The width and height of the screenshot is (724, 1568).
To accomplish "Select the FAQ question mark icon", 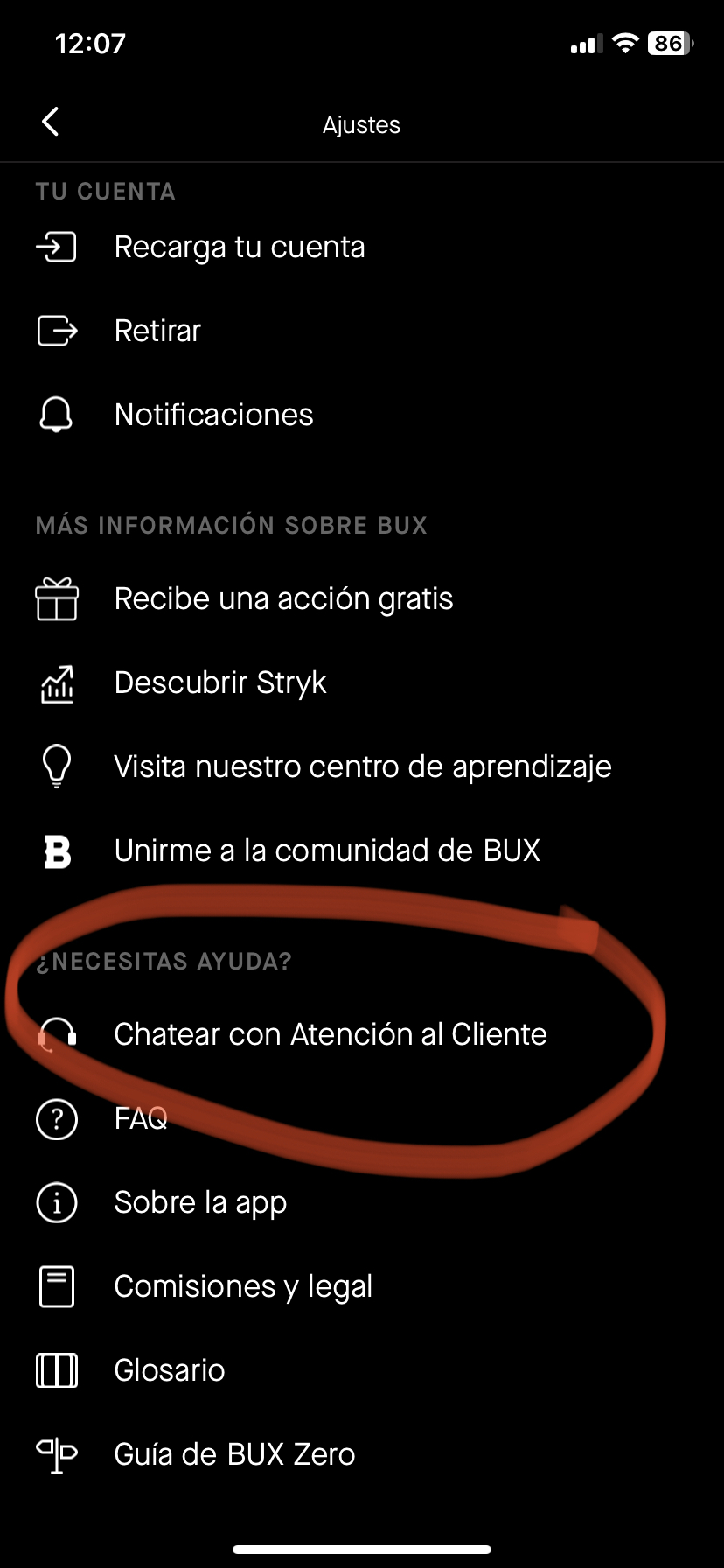I will (57, 1118).
